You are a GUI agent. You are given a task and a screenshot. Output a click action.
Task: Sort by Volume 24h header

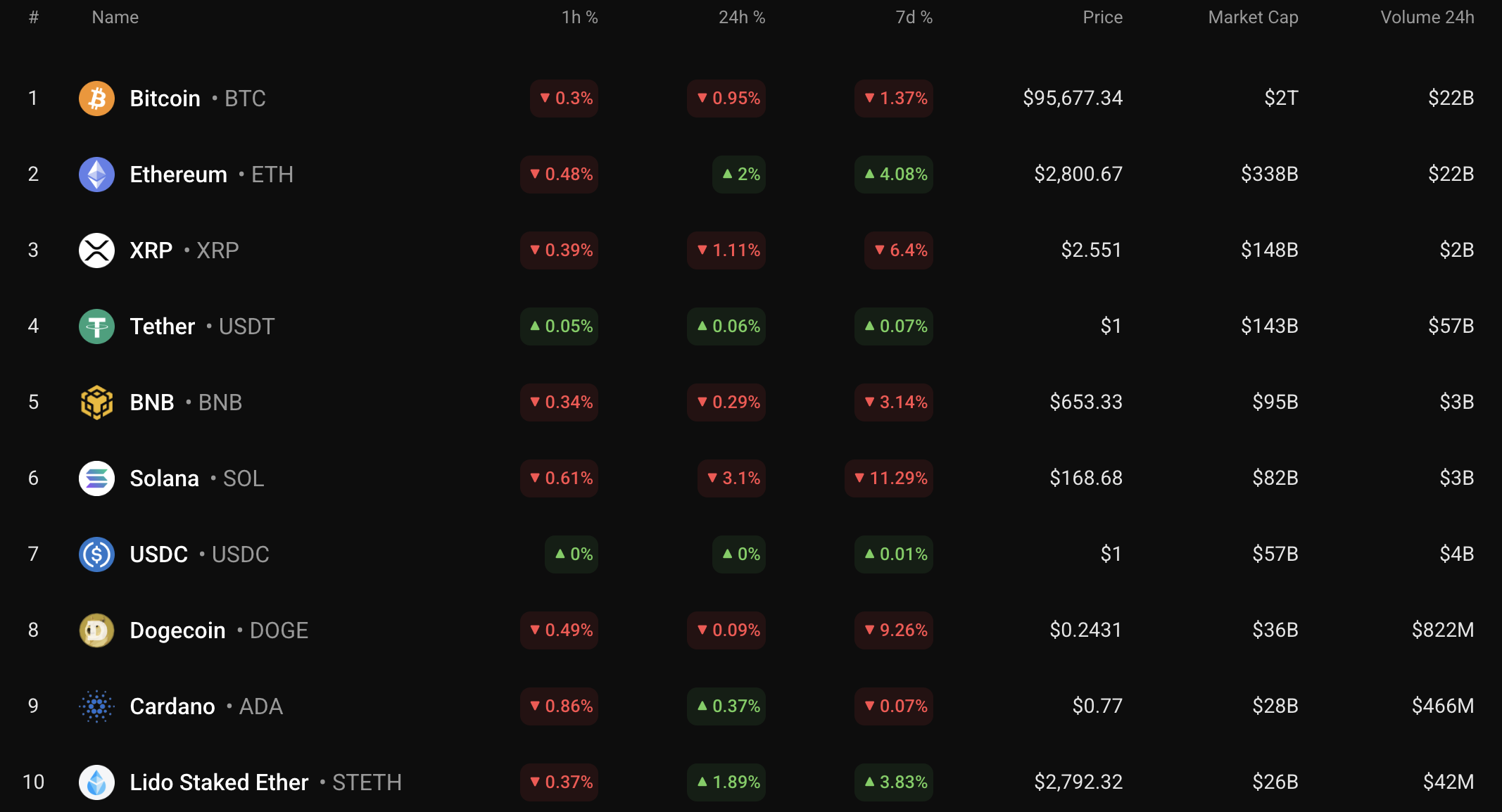(1427, 18)
